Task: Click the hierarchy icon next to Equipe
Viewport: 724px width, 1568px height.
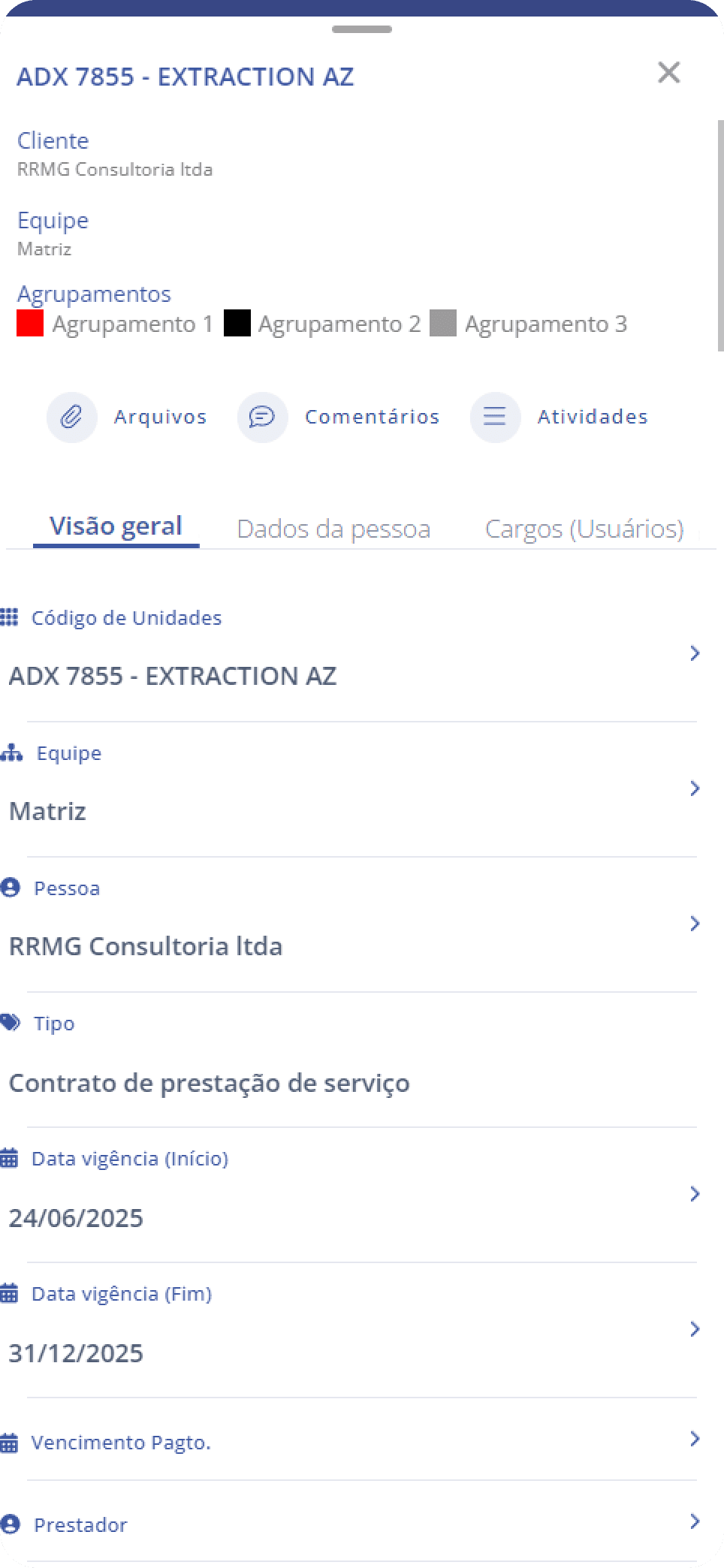Action: pos(11,752)
